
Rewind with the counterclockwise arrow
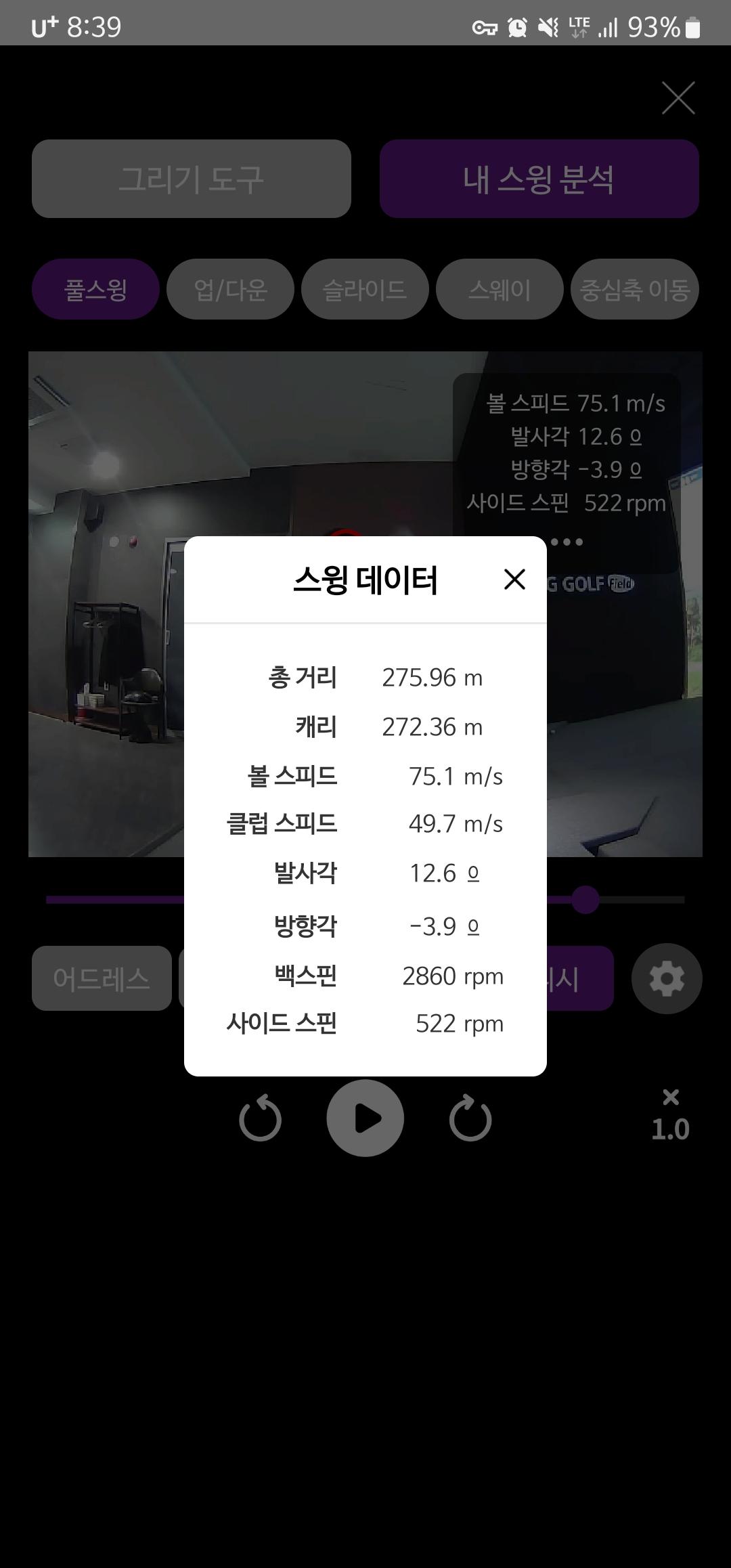point(261,1118)
